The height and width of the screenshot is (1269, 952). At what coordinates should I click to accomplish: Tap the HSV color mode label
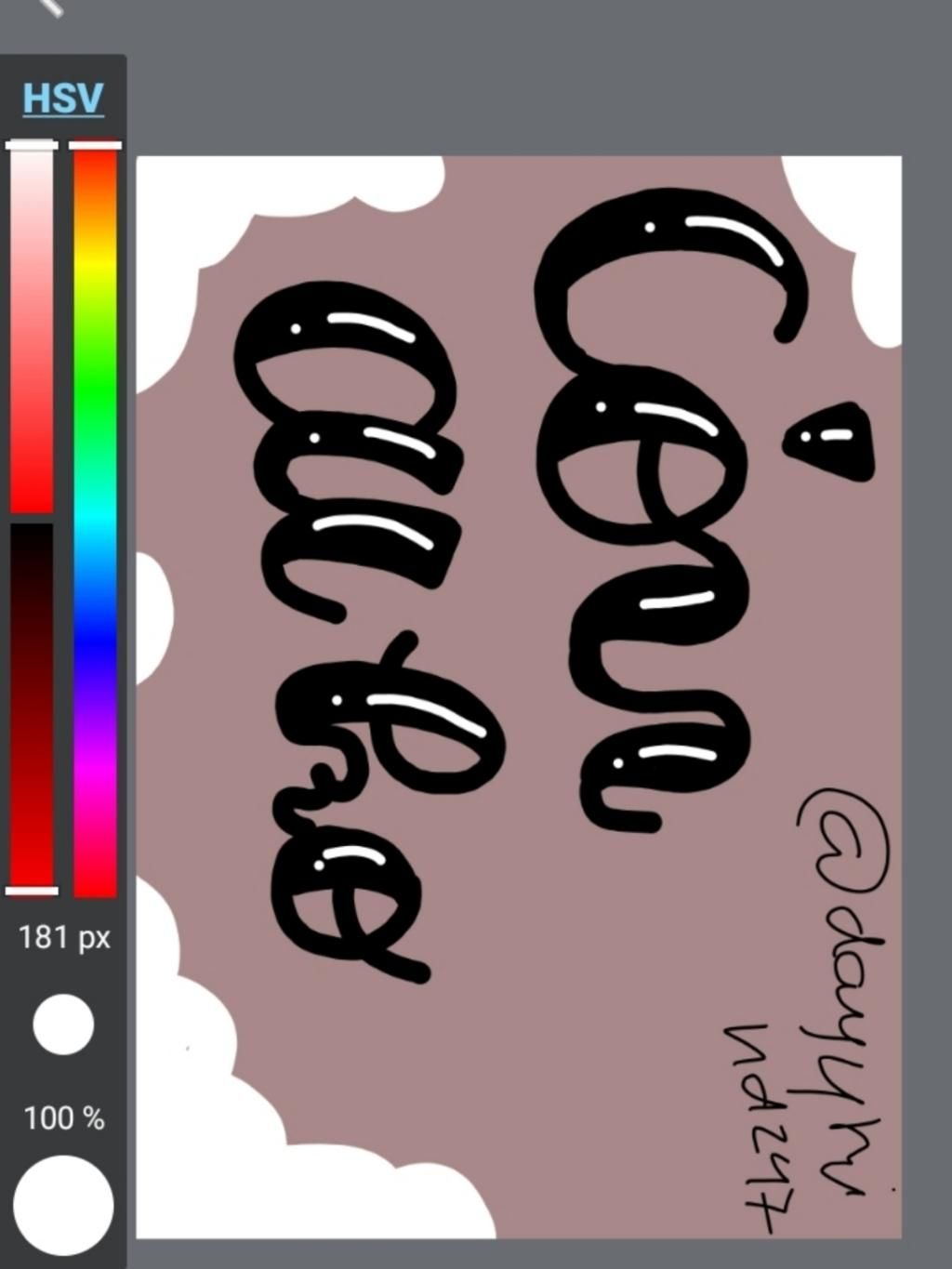point(62,99)
